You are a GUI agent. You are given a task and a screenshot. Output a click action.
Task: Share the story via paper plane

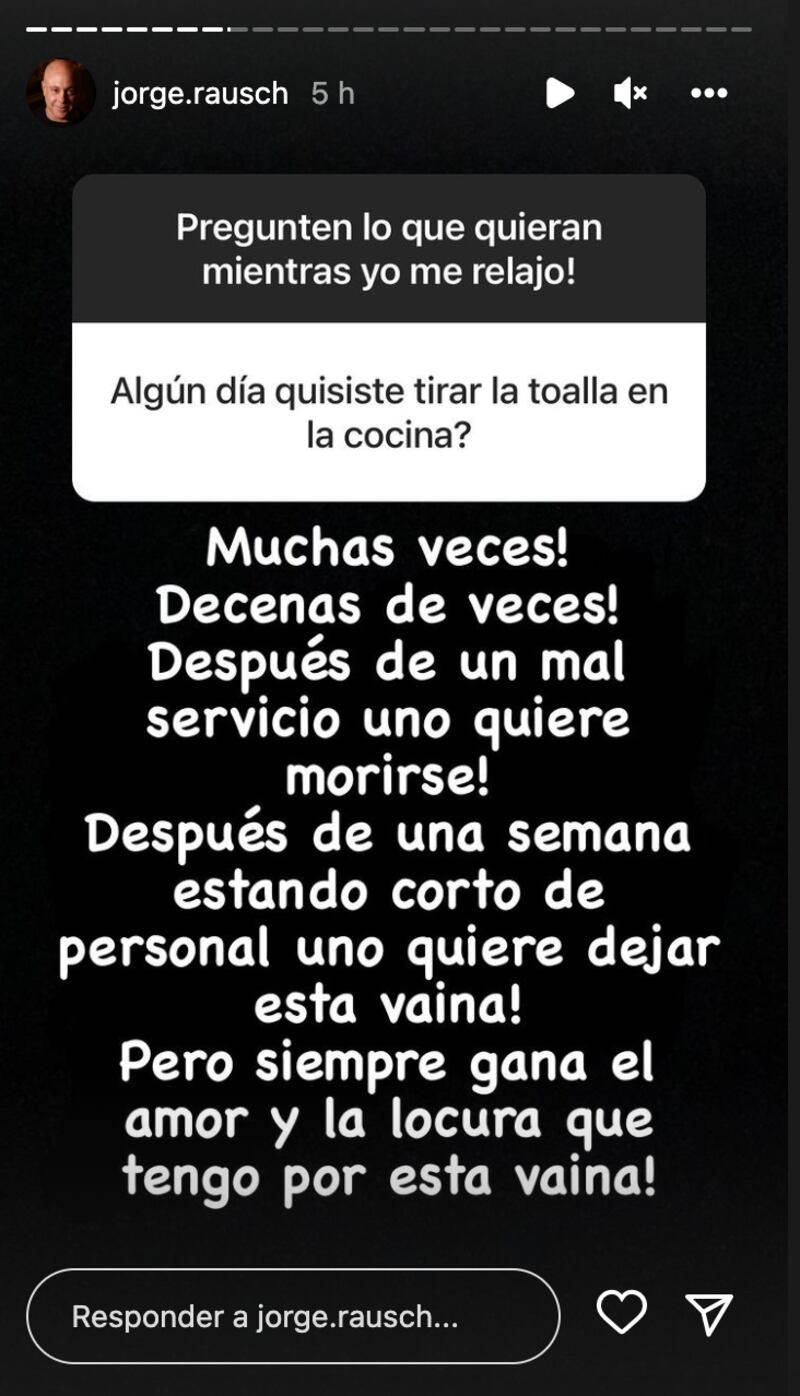(x=710, y=1314)
